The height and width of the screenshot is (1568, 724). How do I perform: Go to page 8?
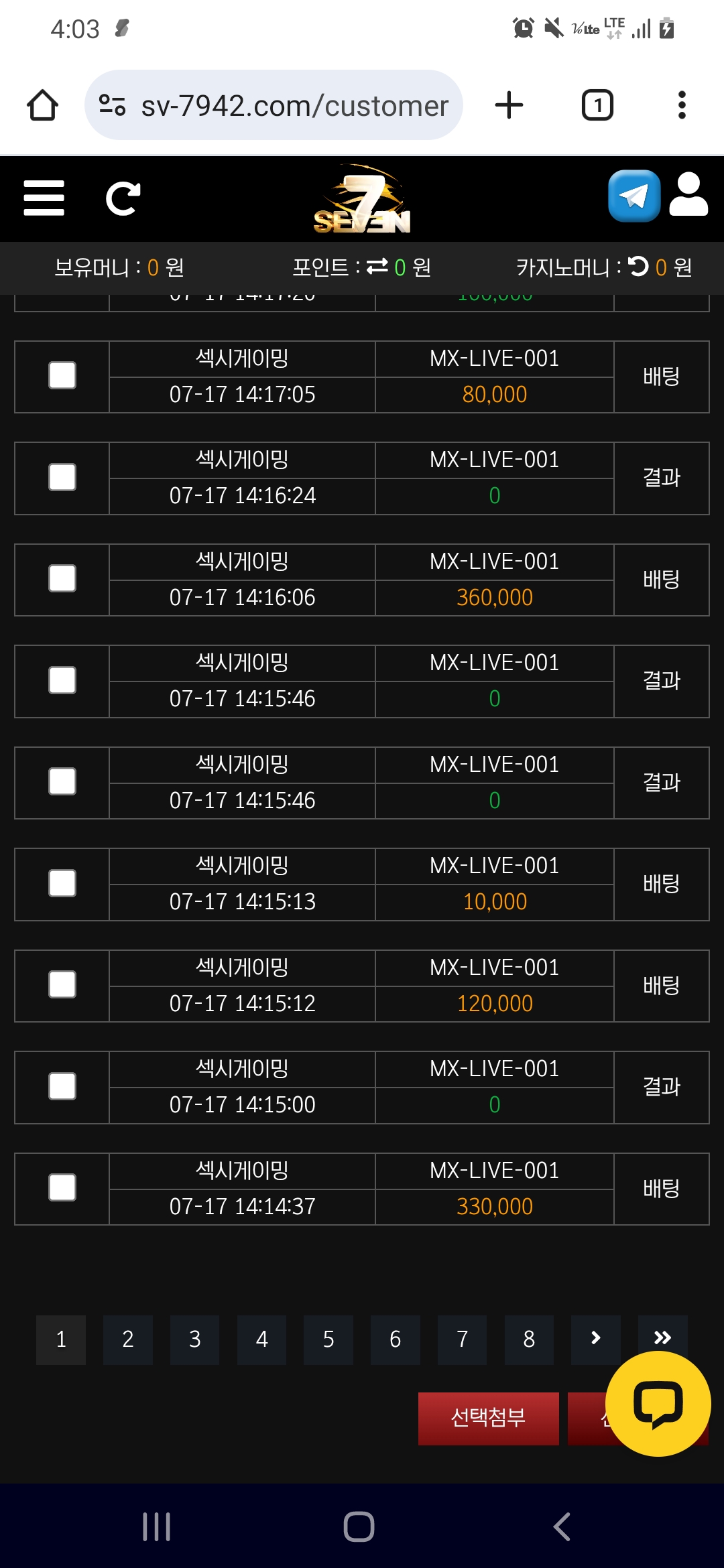529,1340
